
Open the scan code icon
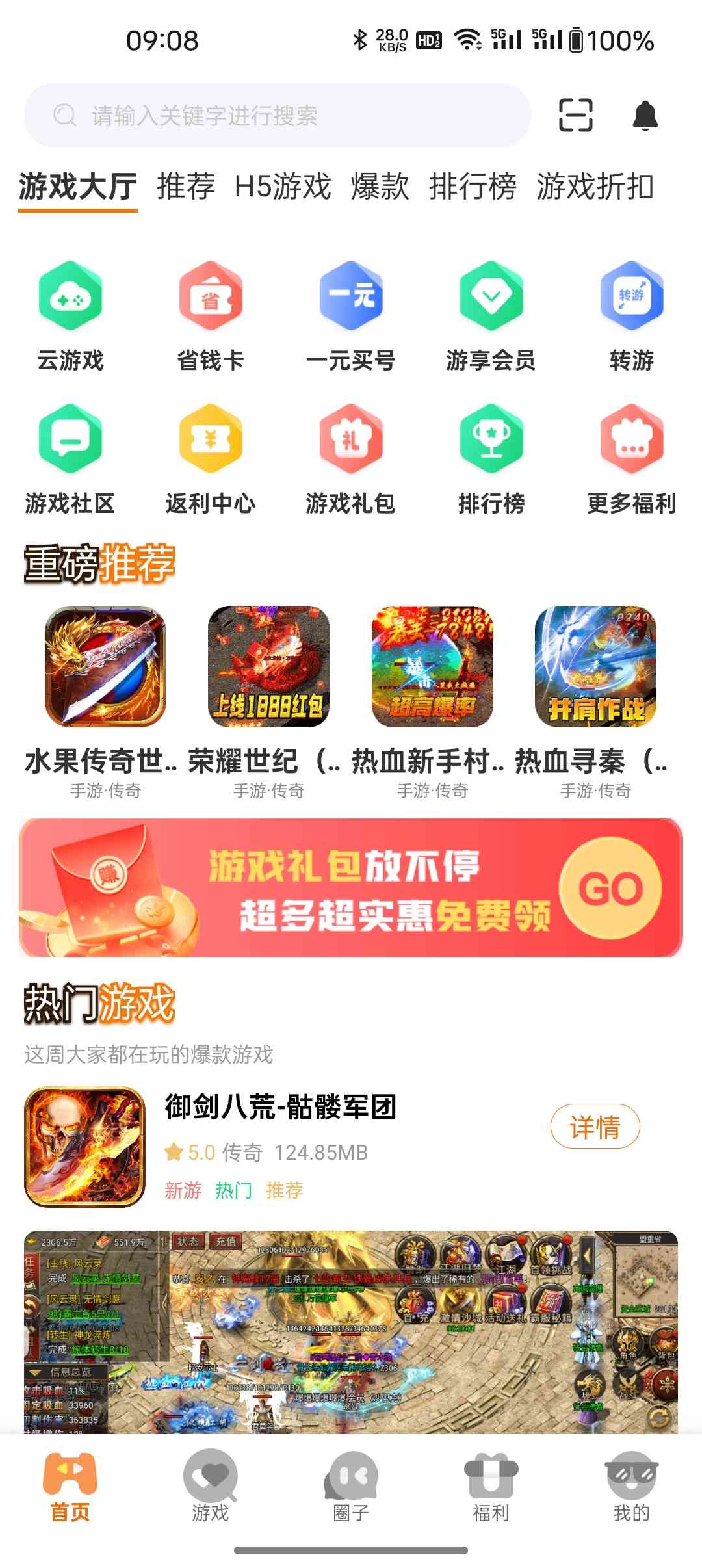pyautogui.click(x=575, y=116)
